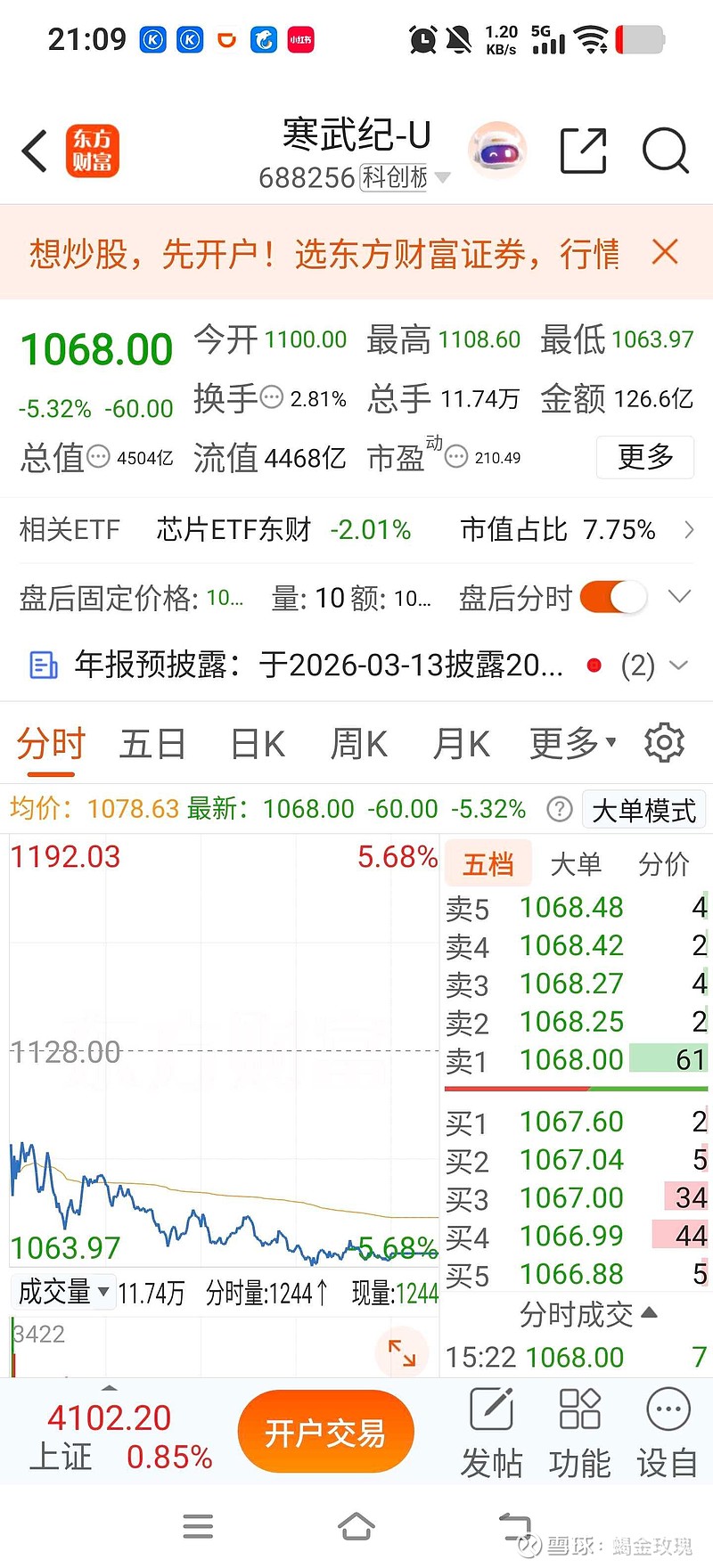Tap the 年报预披露 announcement document icon

click(42, 665)
